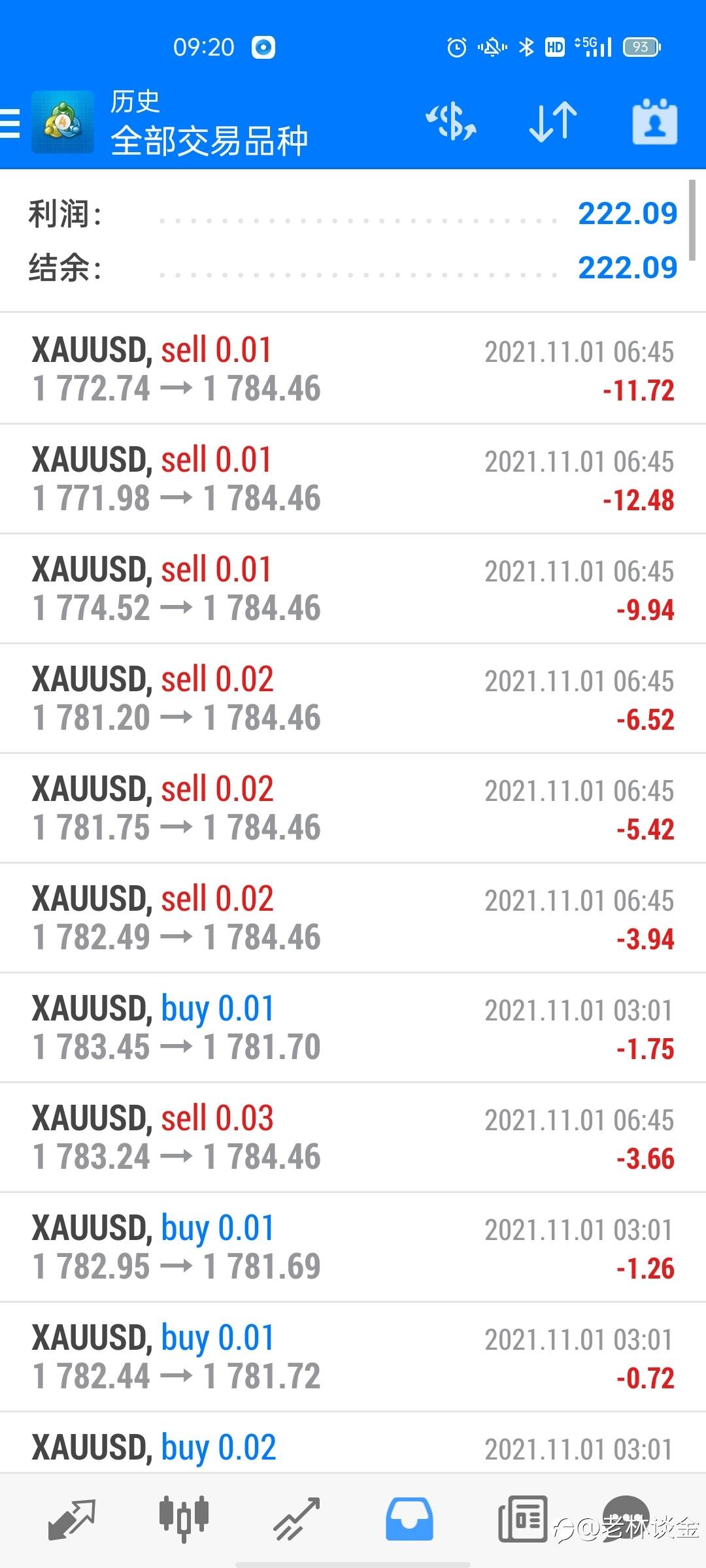
Task: Open the sell trade from 1 772.74
Action: pos(353,369)
